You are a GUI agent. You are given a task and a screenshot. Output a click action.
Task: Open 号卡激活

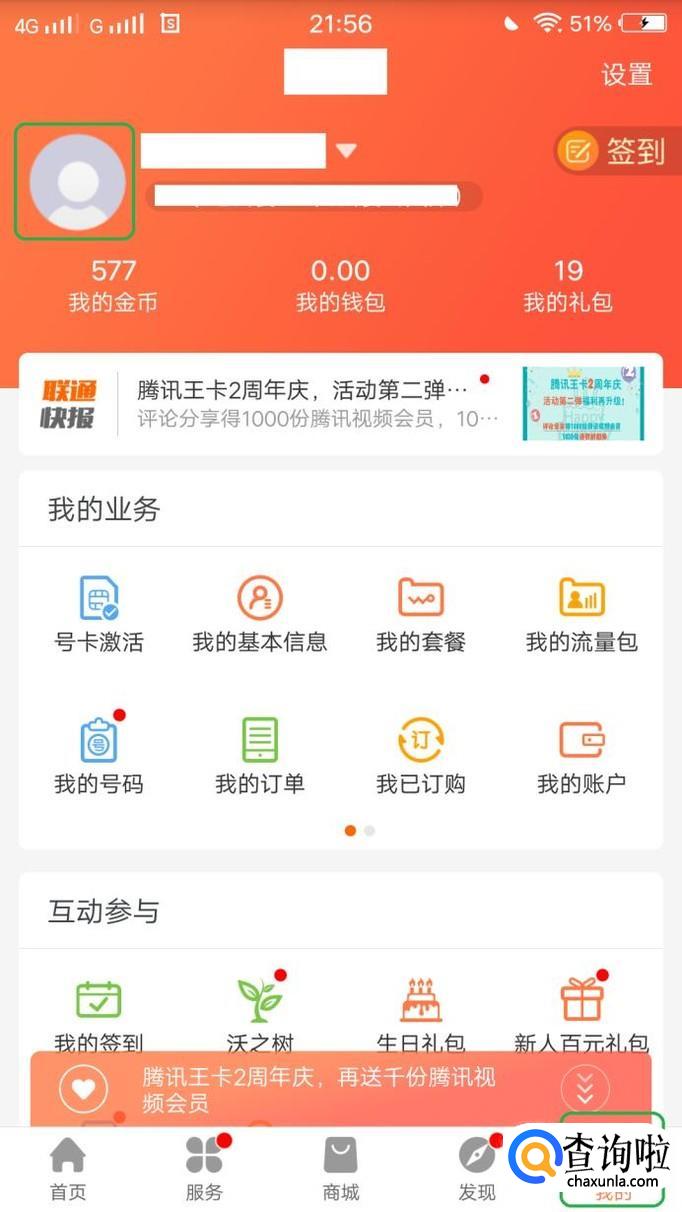tap(99, 615)
